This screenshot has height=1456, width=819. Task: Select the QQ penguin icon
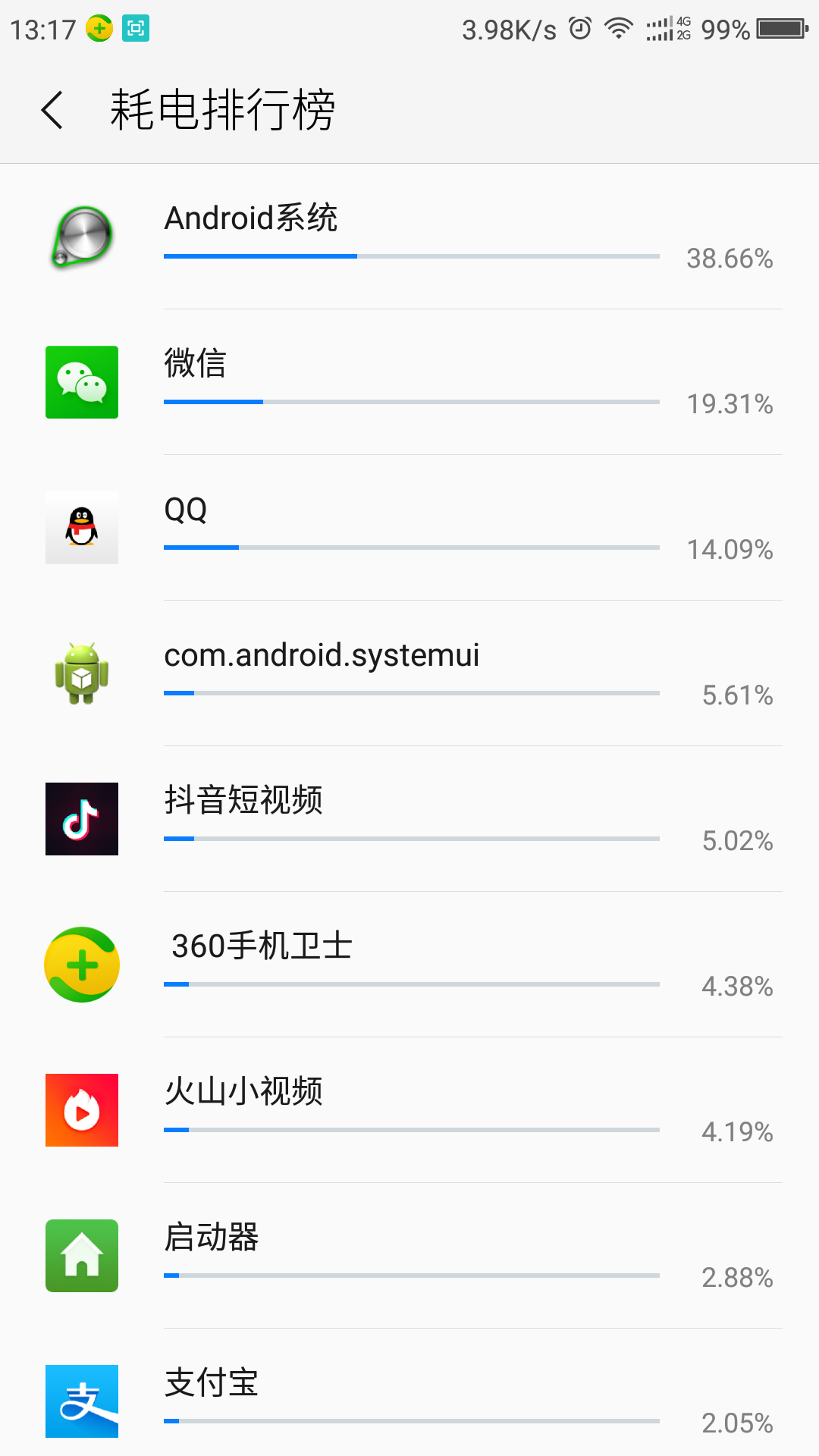click(81, 528)
